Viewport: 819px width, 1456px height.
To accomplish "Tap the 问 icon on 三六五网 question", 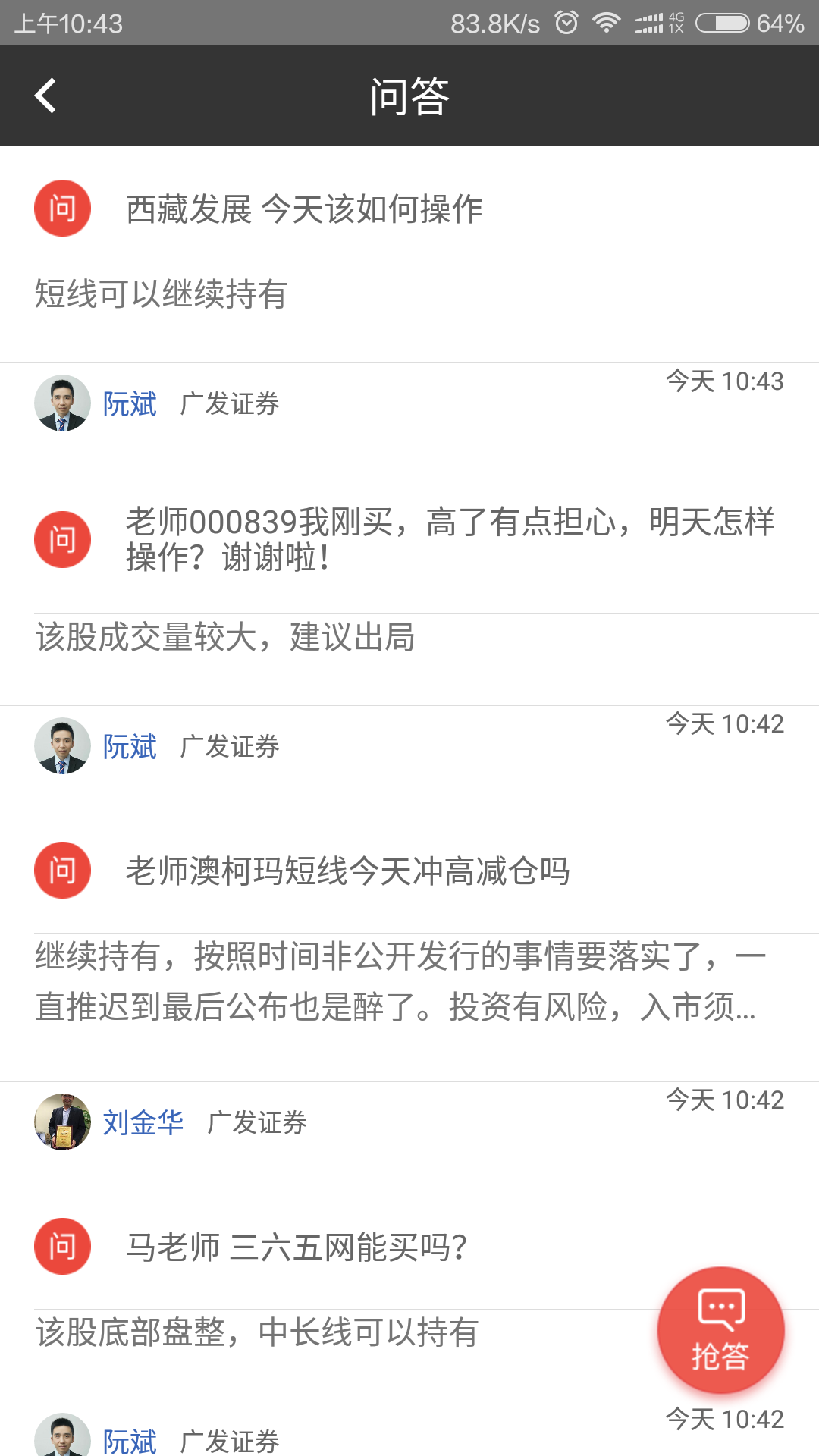I will (62, 1245).
